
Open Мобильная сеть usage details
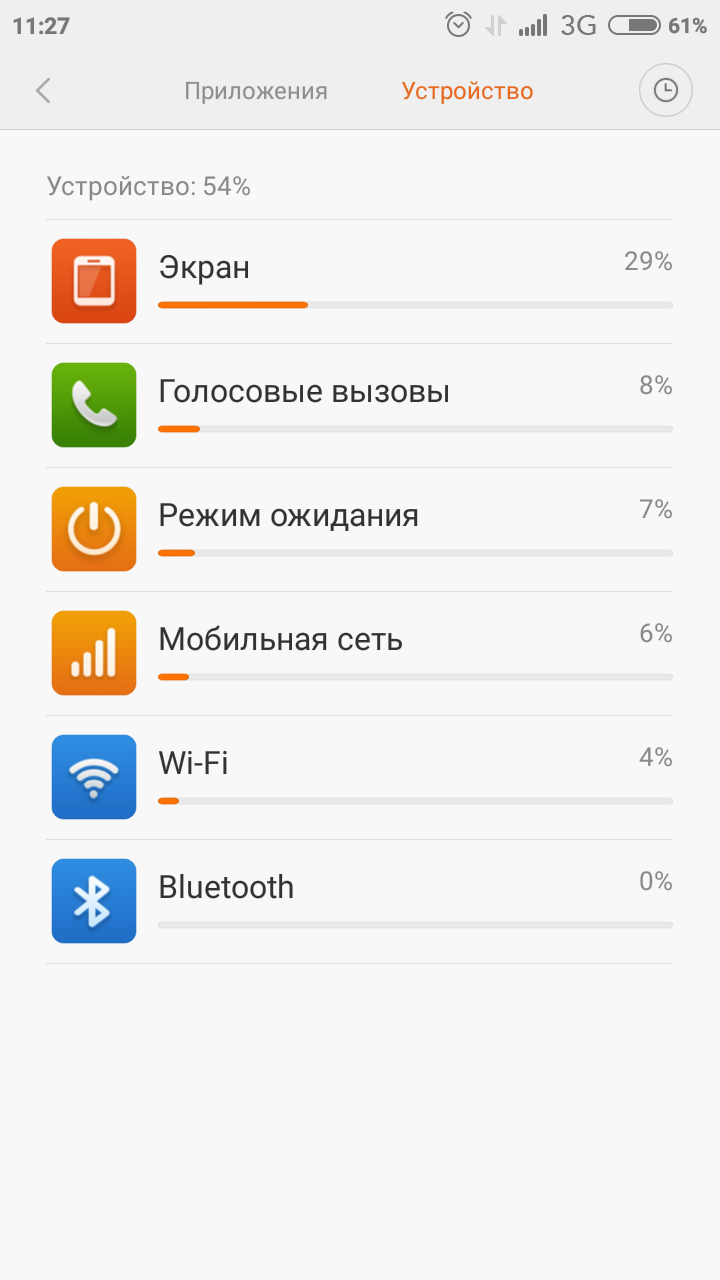click(x=359, y=654)
